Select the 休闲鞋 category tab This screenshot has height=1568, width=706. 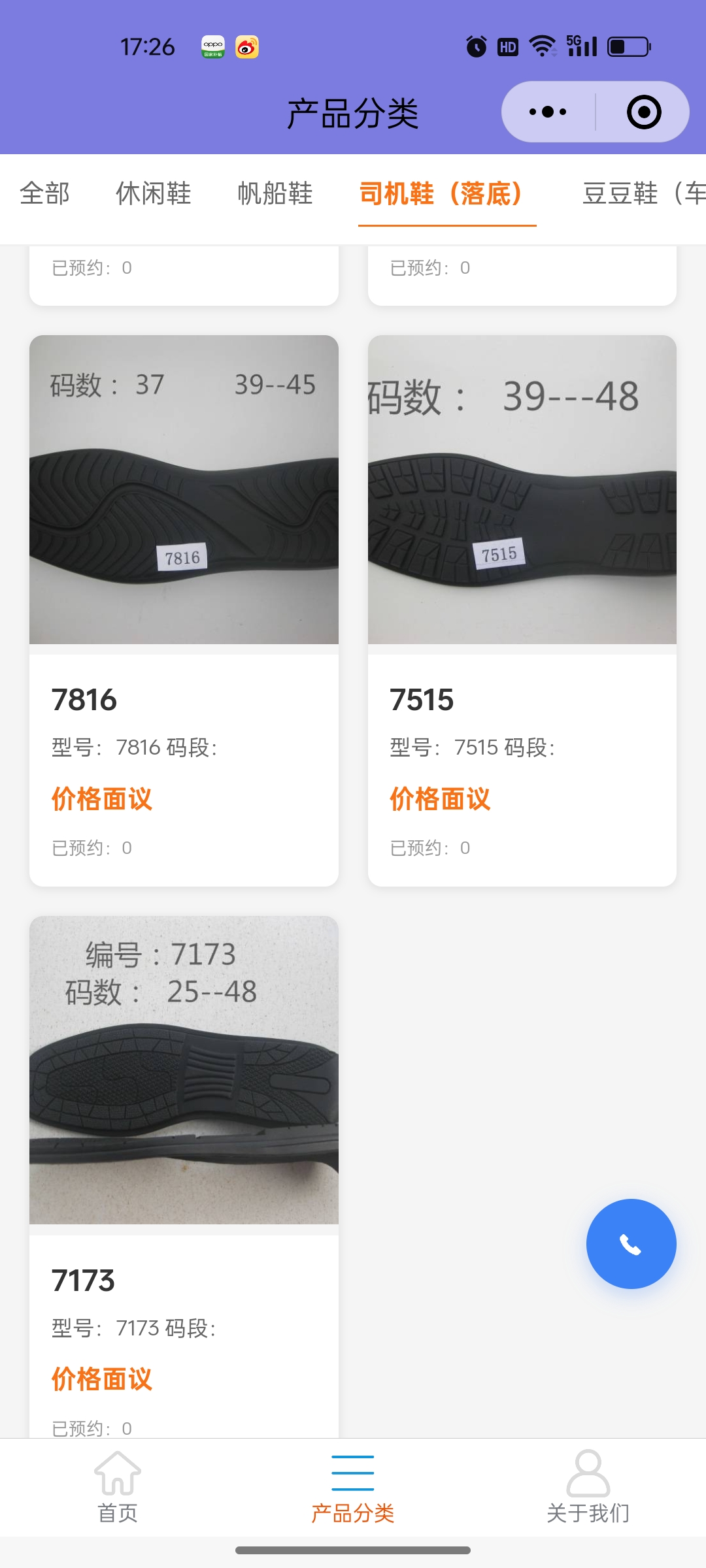coord(154,193)
